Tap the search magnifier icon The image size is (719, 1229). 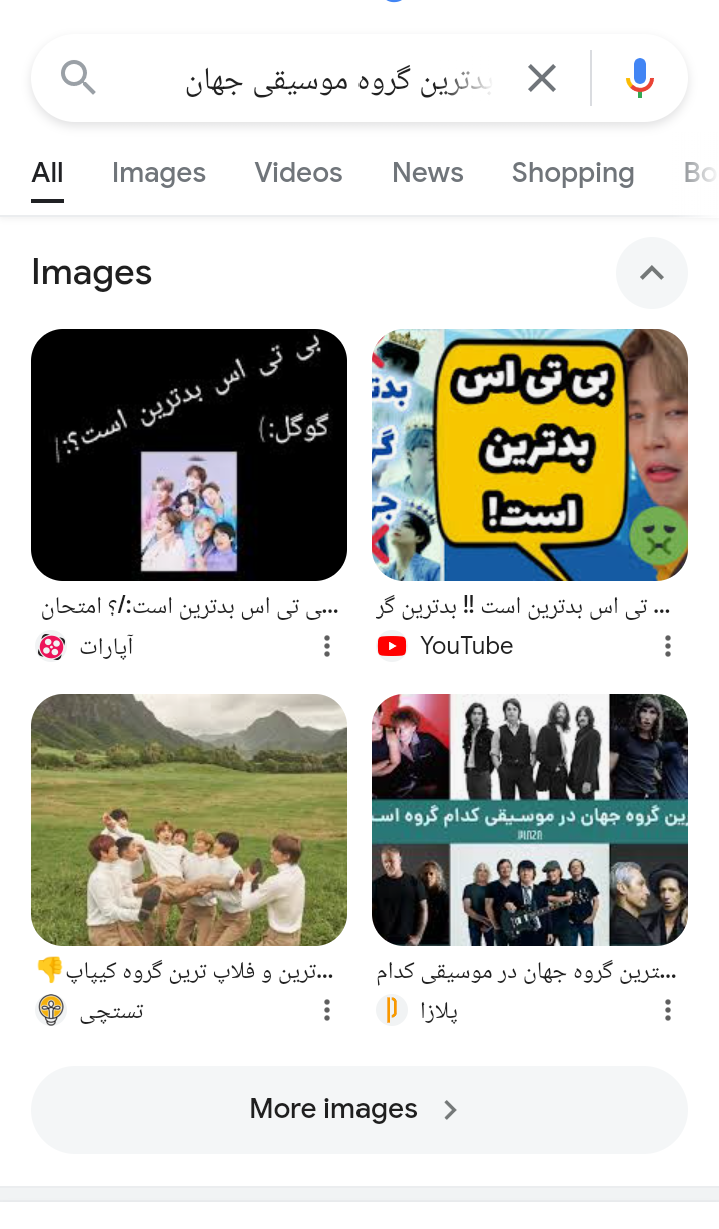pos(78,77)
